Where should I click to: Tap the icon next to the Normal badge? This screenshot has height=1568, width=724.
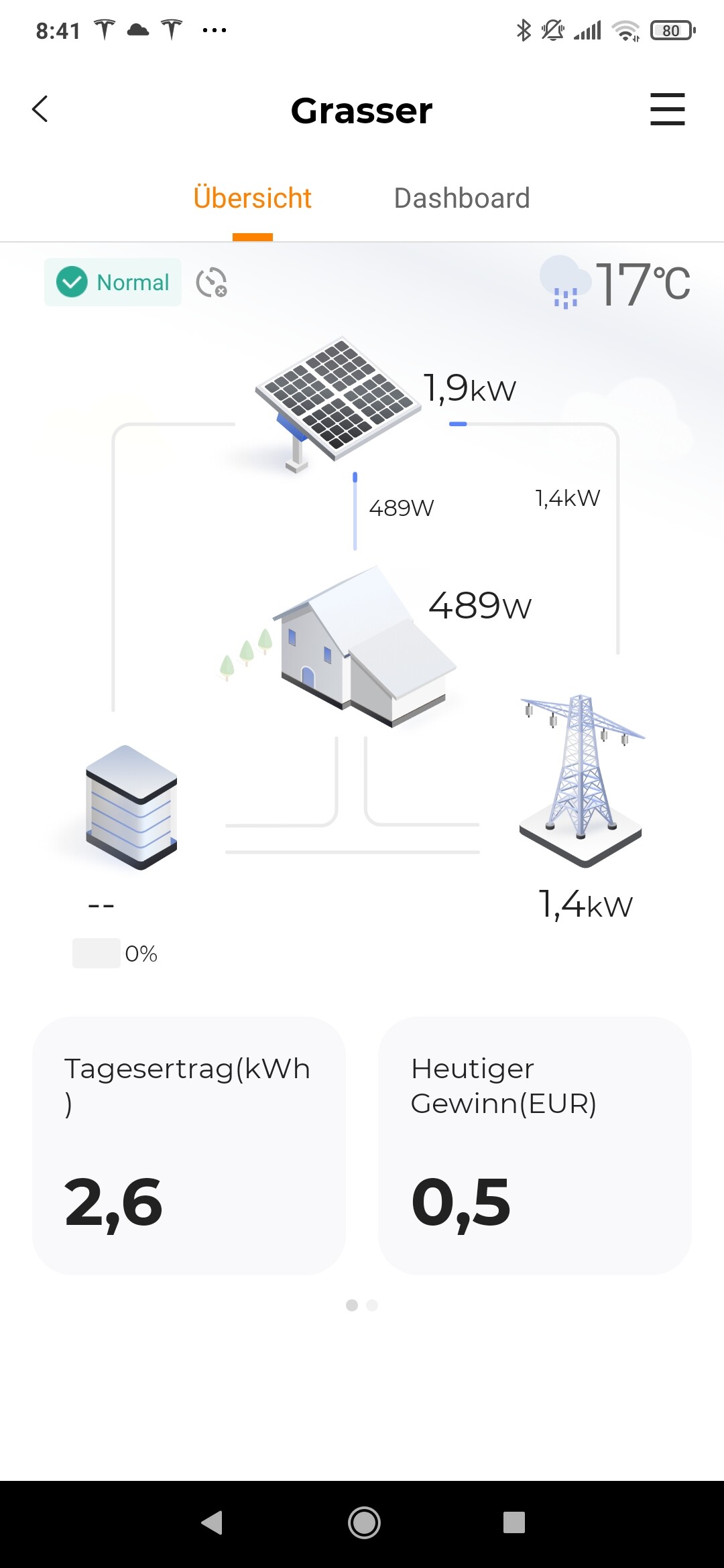point(211,282)
